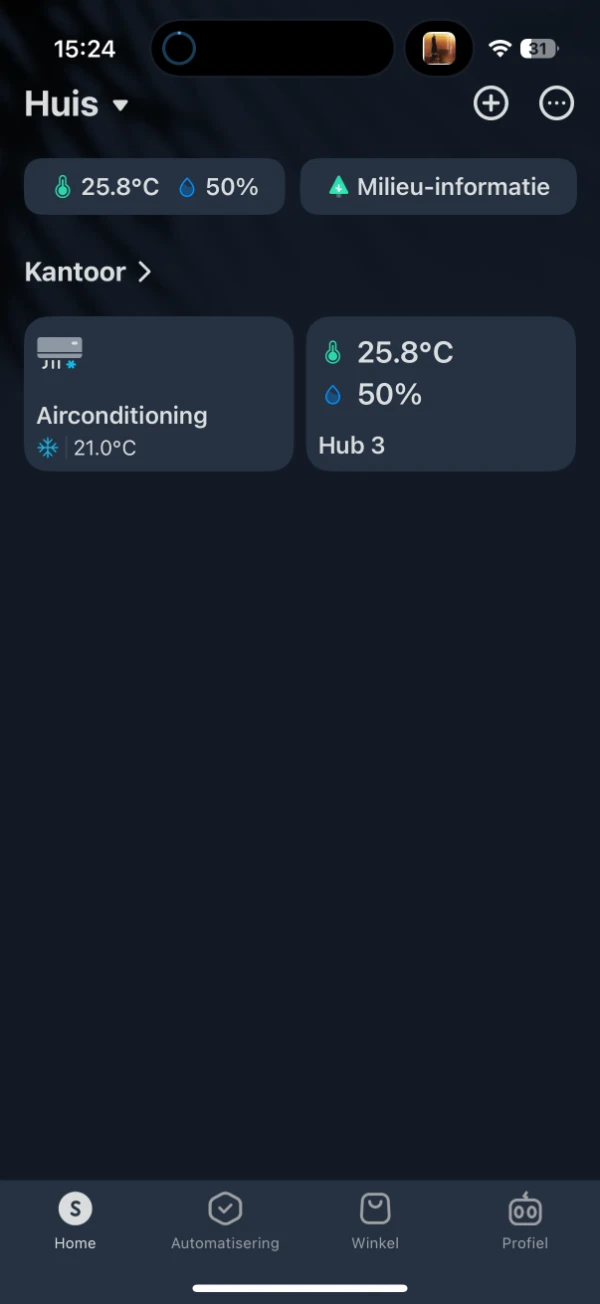
Task: Open the Hub 3 device card
Action: point(440,394)
